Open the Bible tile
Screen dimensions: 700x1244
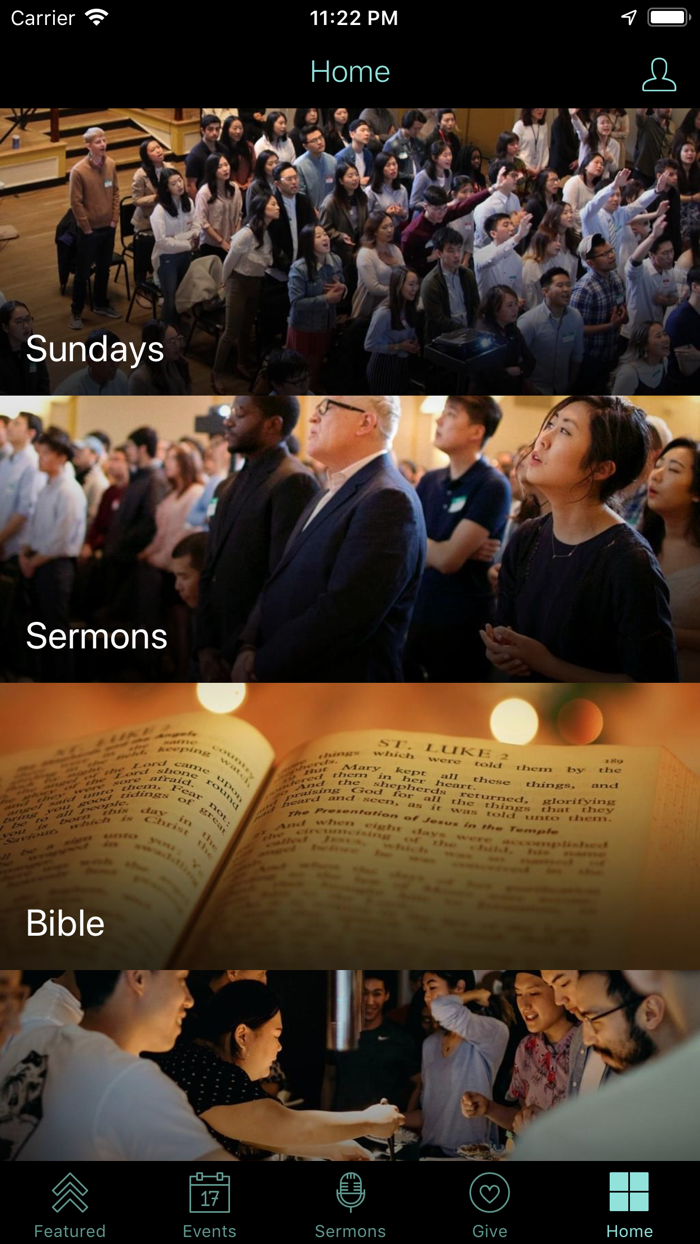click(350, 826)
